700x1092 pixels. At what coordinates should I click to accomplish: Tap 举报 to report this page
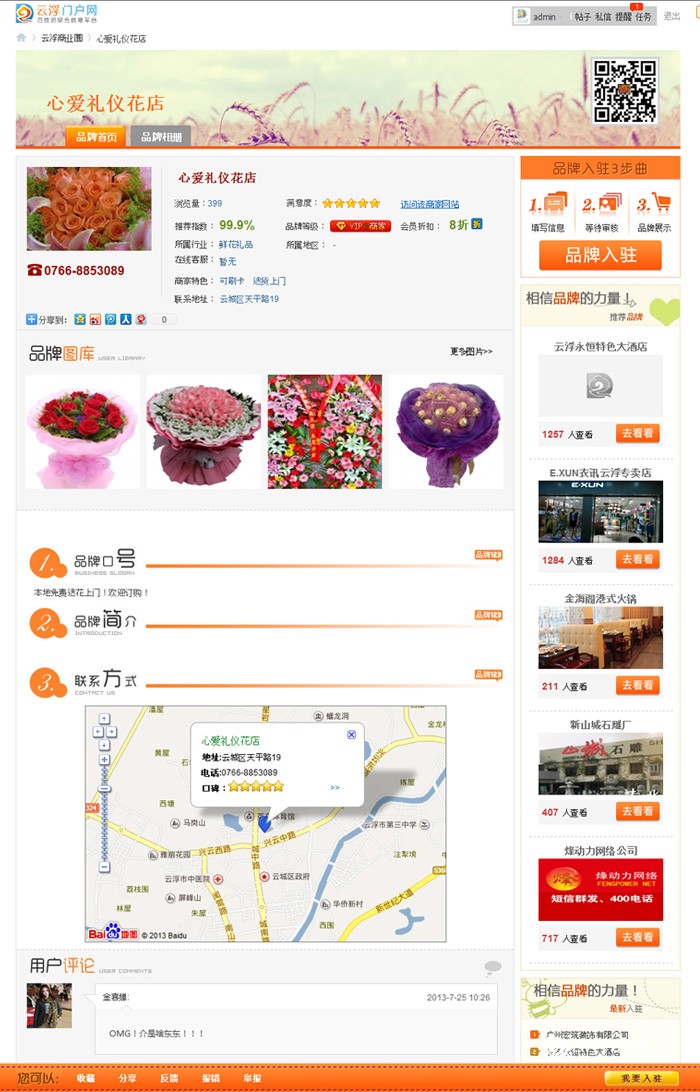252,1079
